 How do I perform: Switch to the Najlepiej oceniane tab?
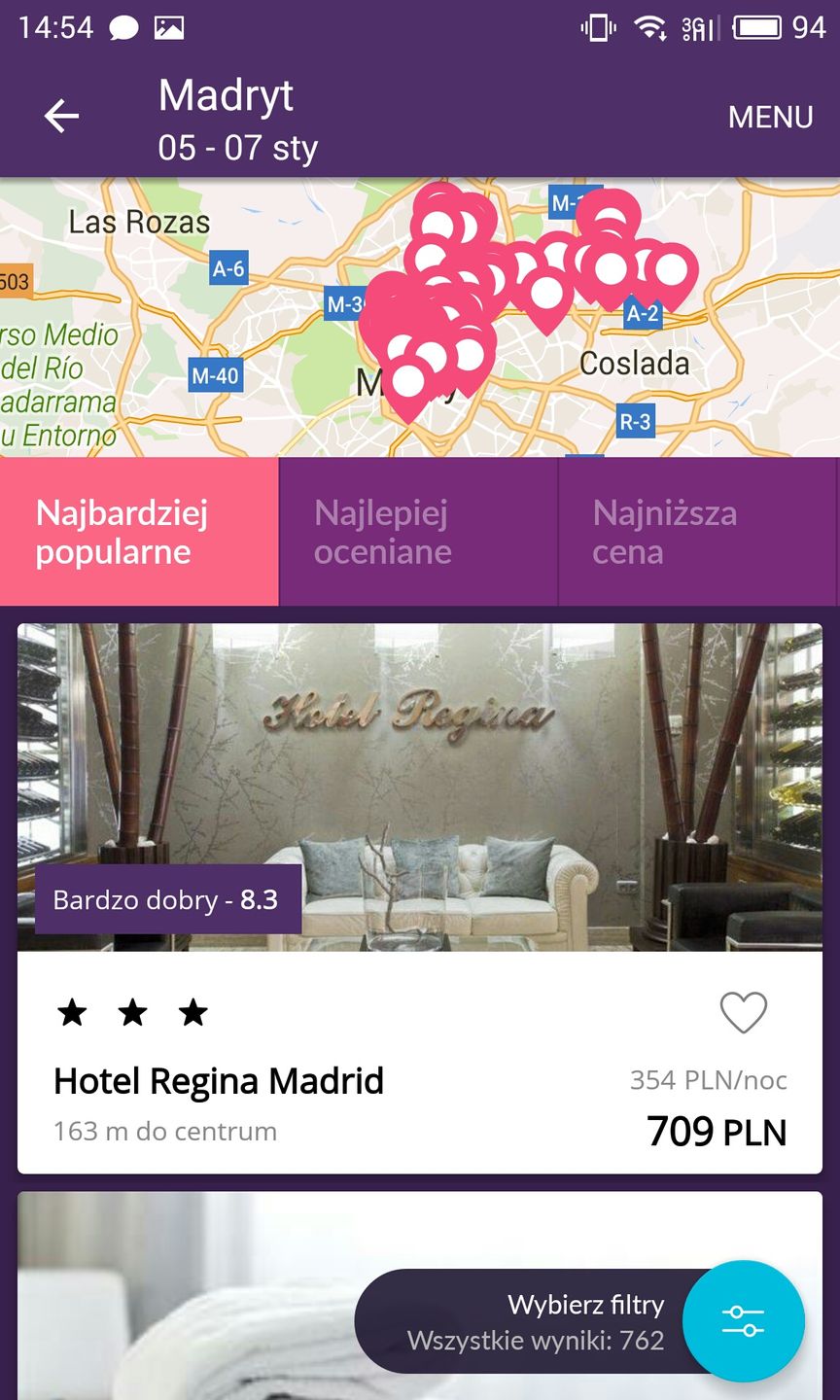pos(418,532)
